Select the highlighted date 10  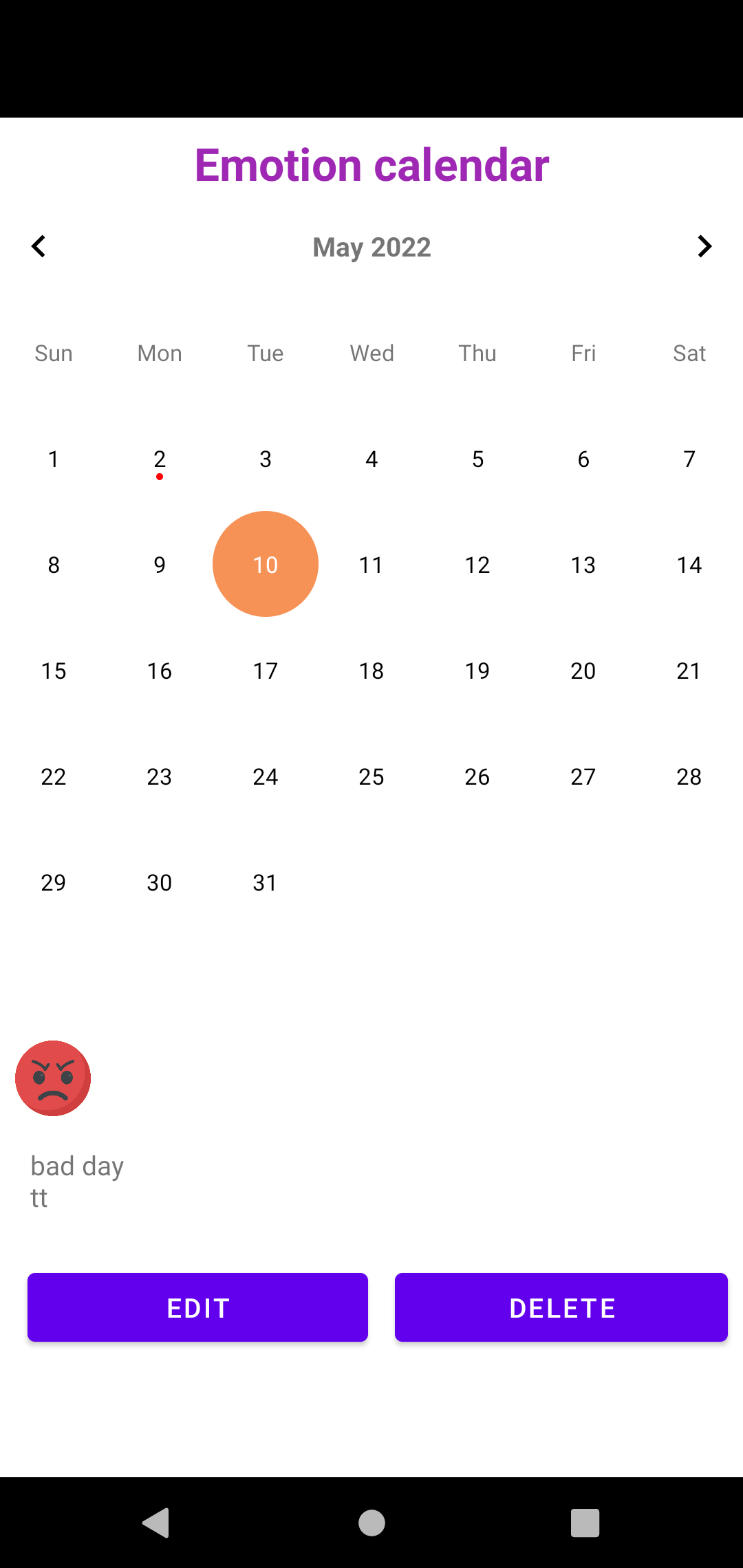click(x=265, y=564)
